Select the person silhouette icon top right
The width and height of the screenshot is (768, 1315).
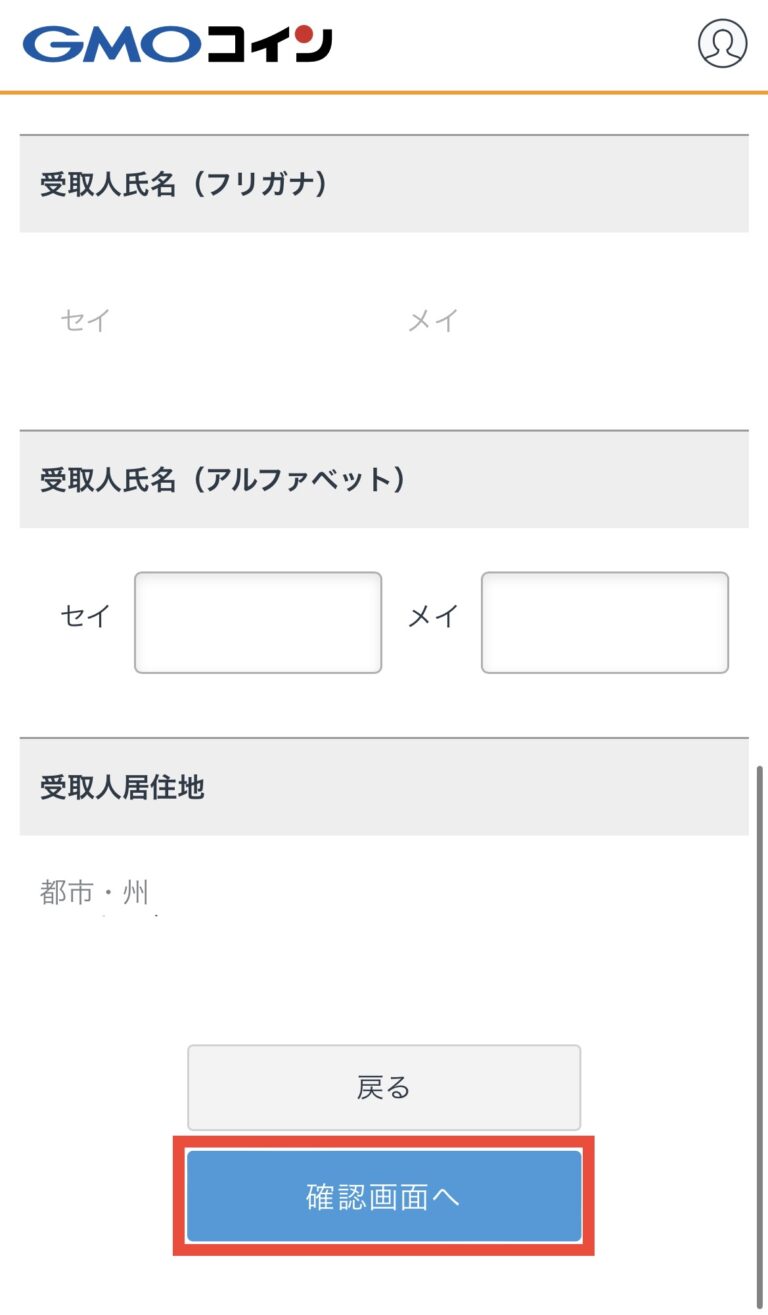point(722,44)
